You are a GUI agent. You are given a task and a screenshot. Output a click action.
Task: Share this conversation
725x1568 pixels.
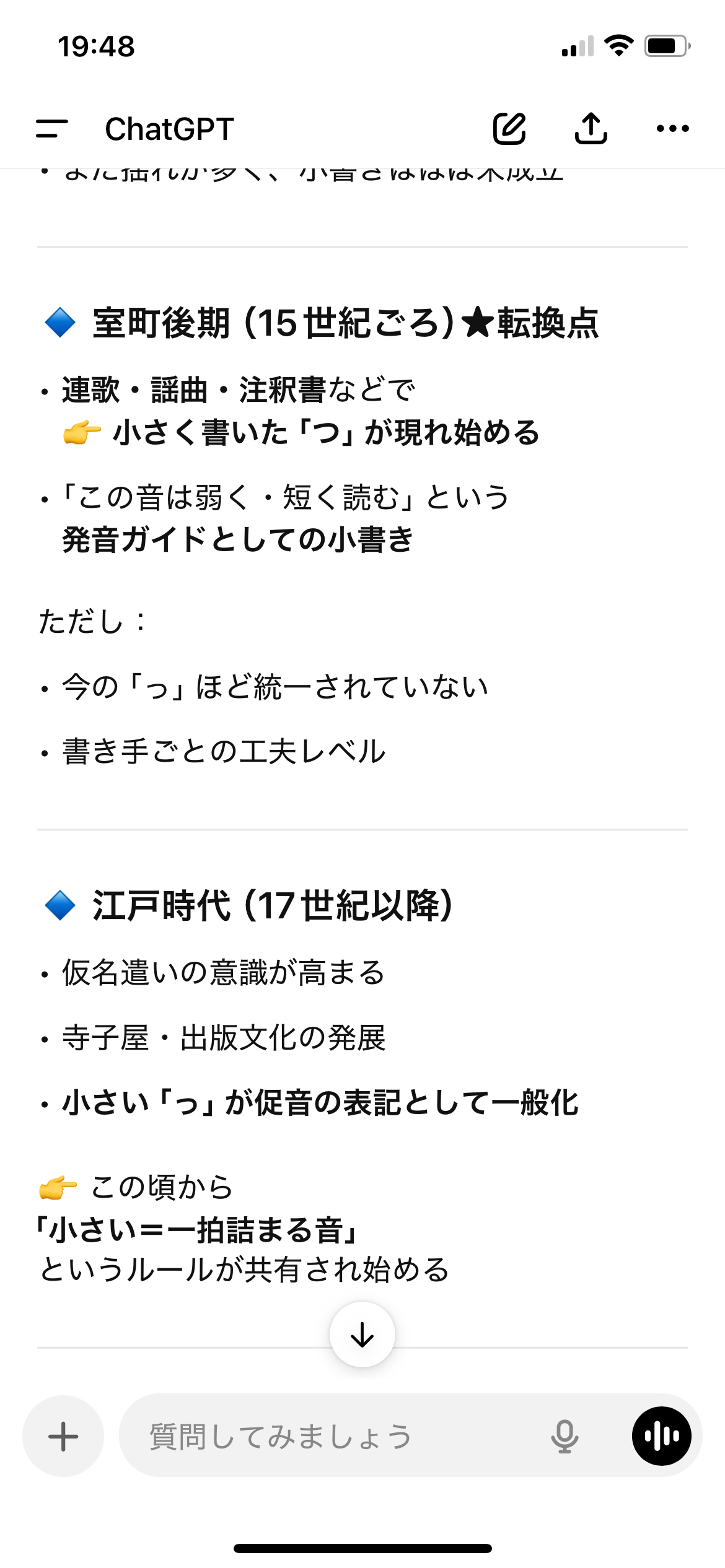pos(591,129)
